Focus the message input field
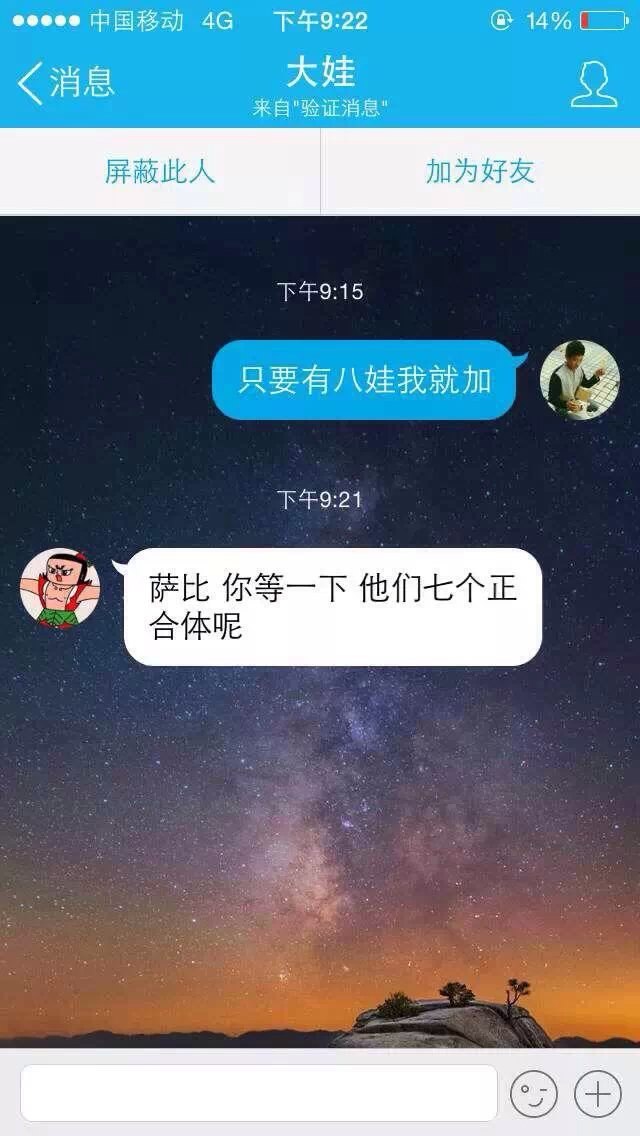Viewport: 640px width, 1136px height. pos(259,1093)
